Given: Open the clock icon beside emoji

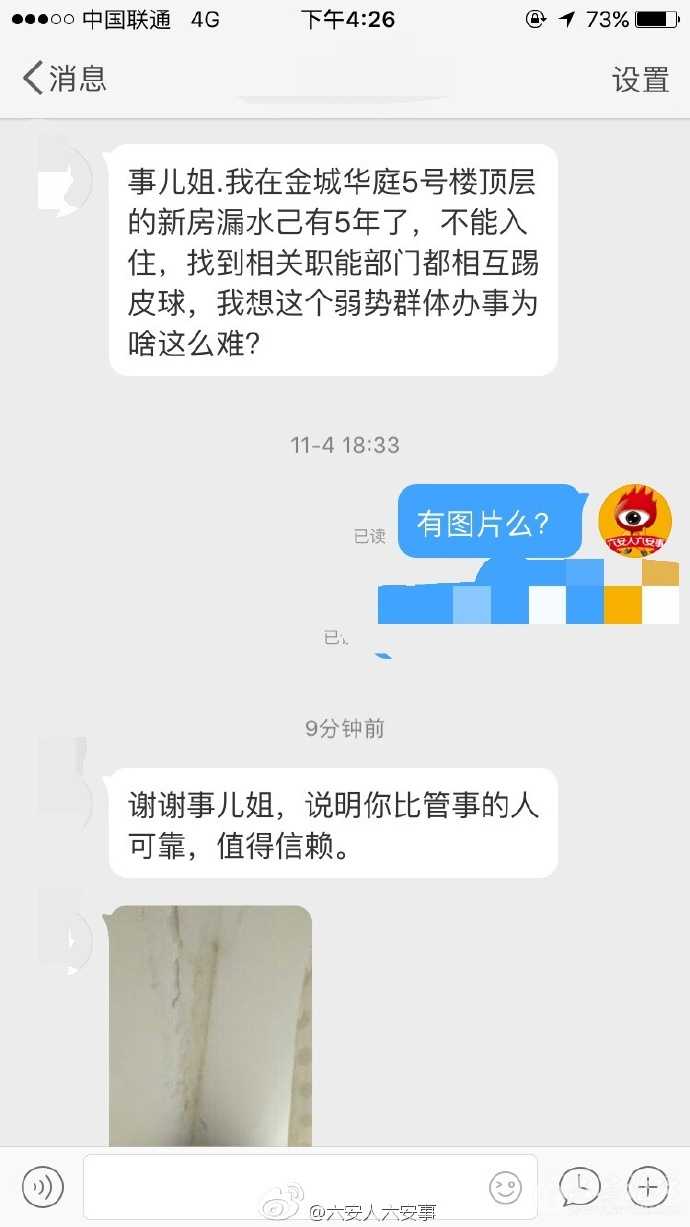Looking at the screenshot, I should [x=579, y=1187].
